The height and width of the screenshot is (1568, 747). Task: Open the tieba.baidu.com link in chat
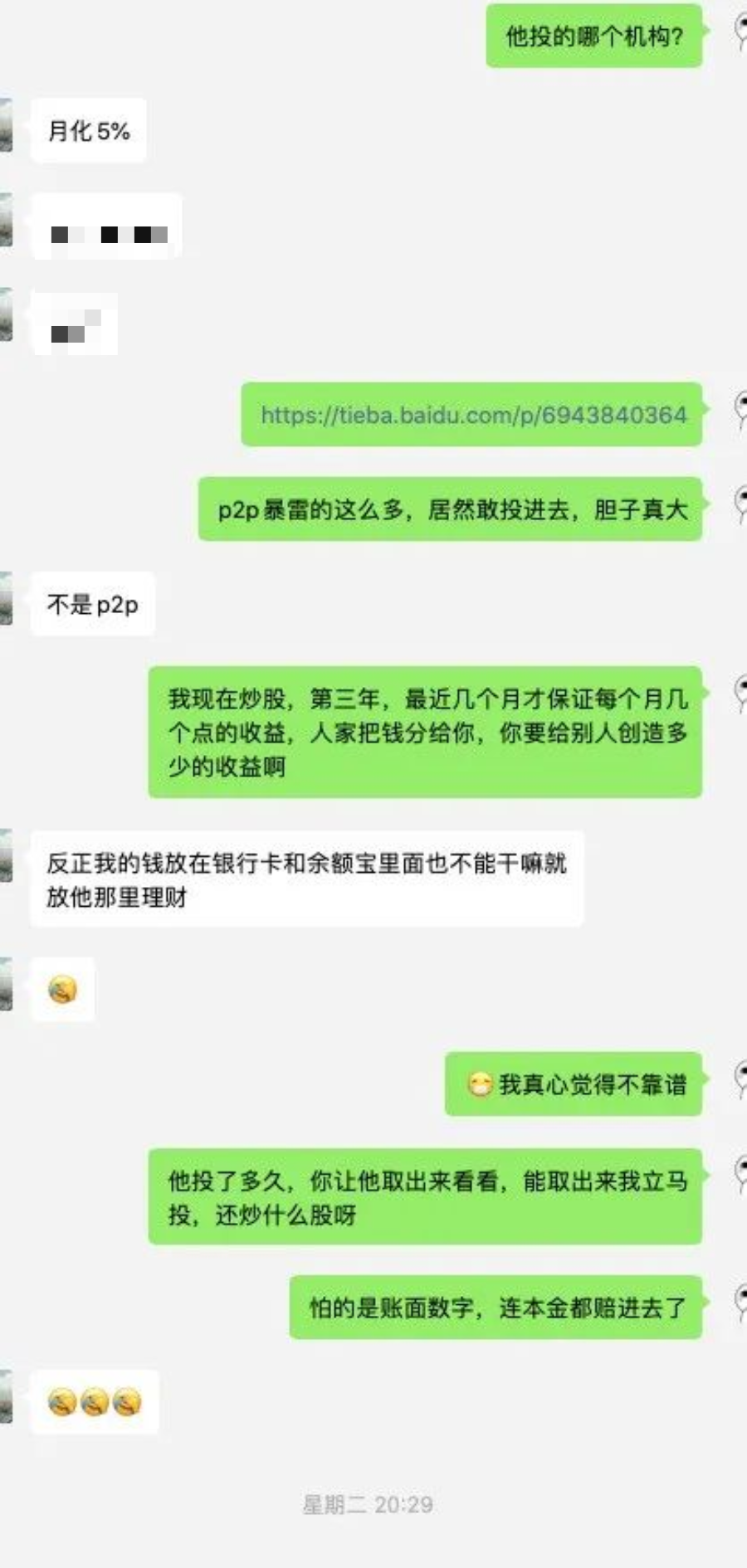pyautogui.click(x=473, y=415)
